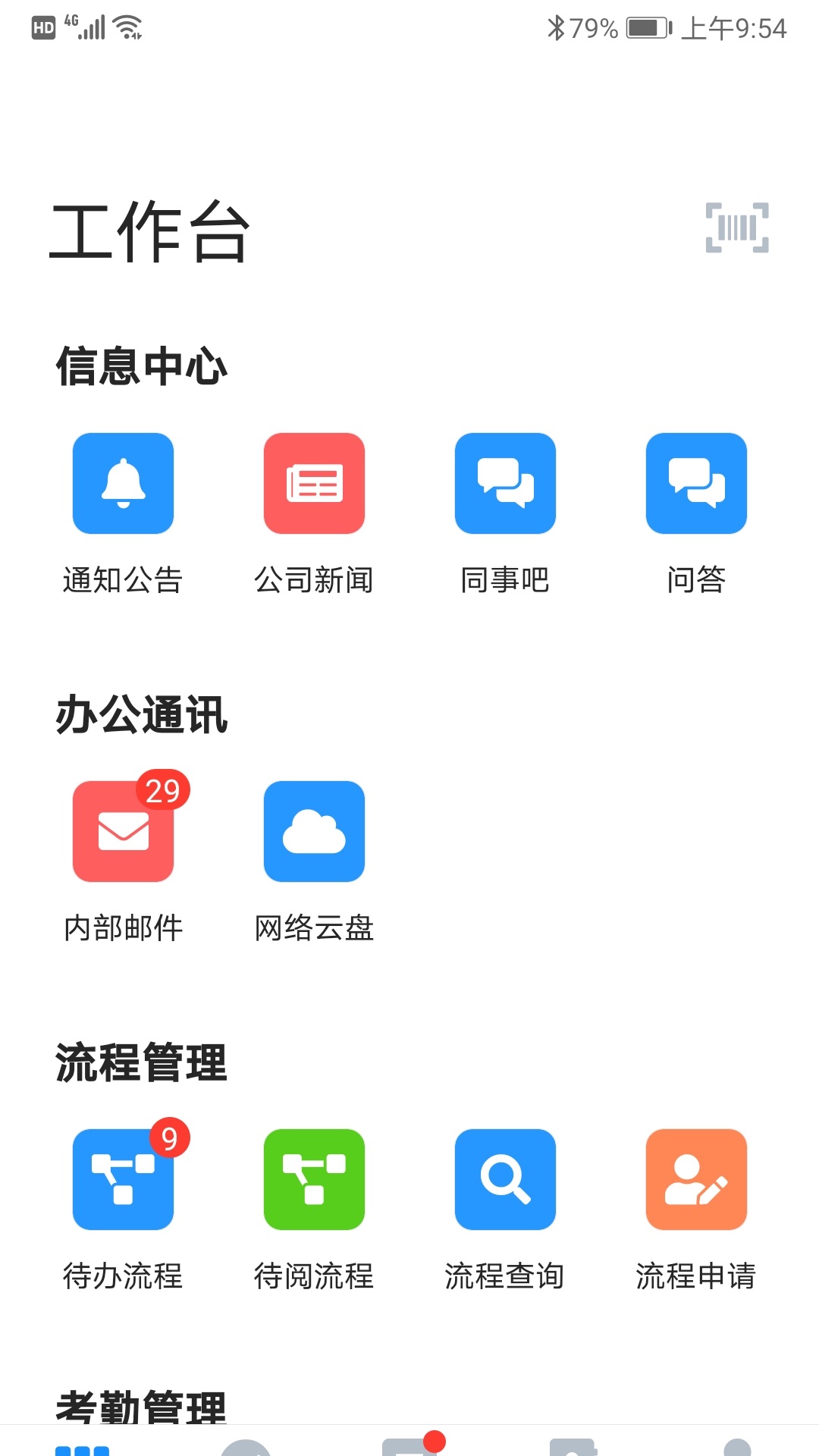Open the 流程申请 process application icon
The width and height of the screenshot is (819, 1456).
click(x=696, y=1180)
